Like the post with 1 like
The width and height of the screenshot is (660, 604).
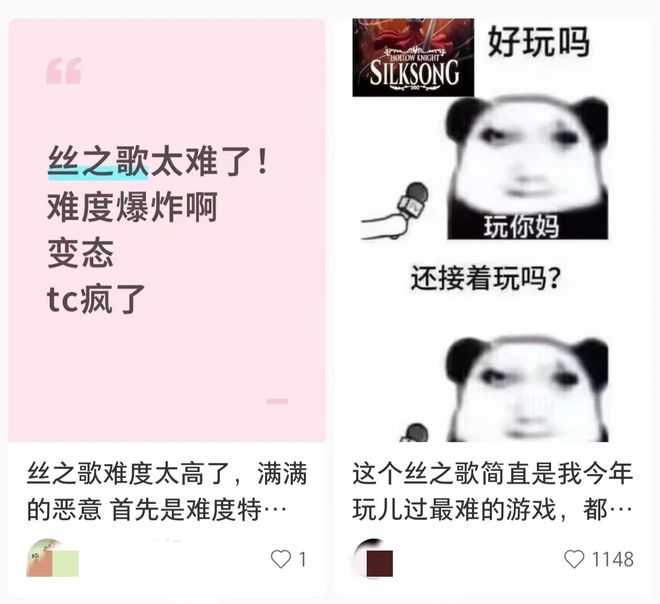(x=281, y=560)
